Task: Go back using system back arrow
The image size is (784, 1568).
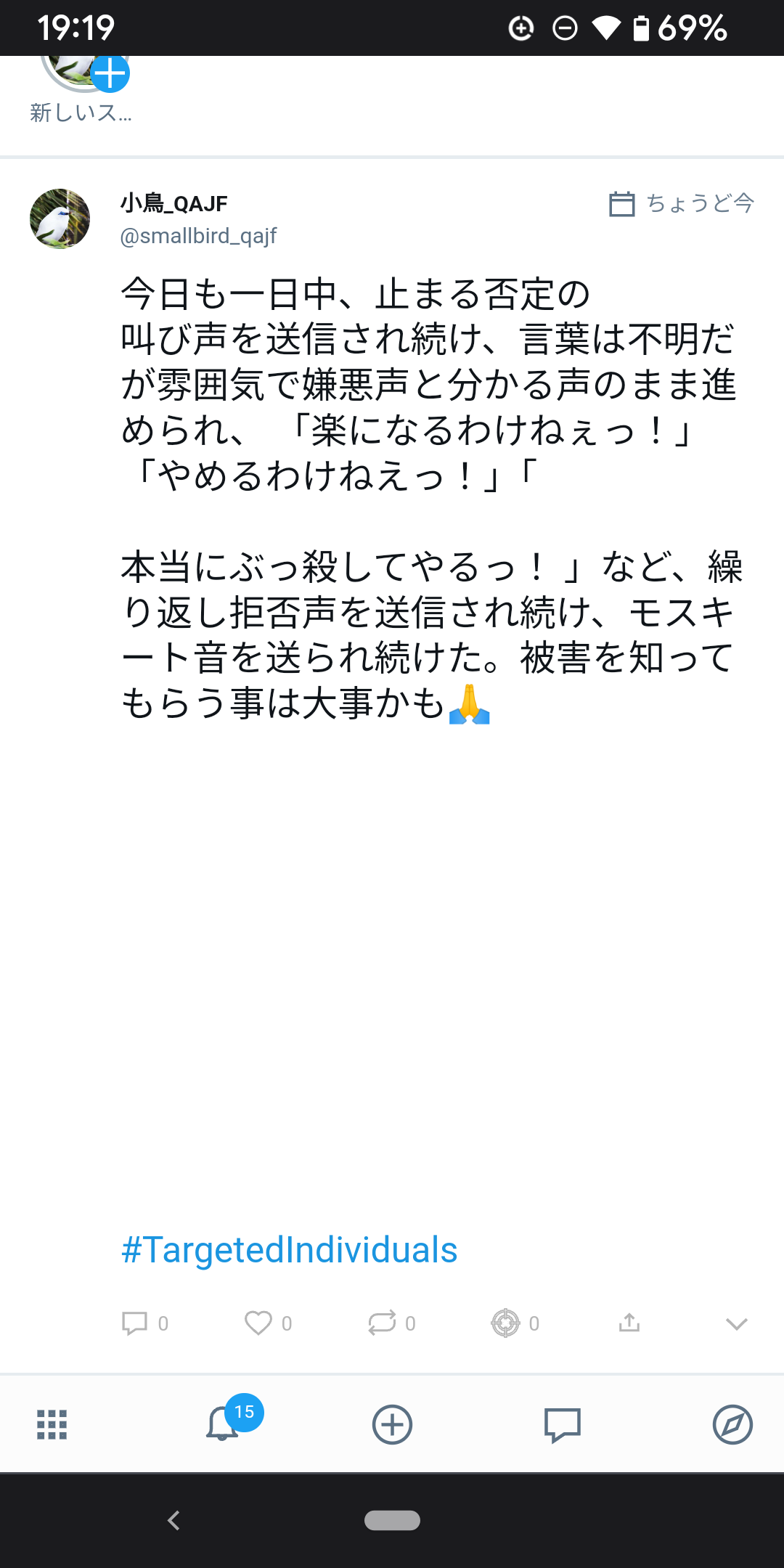Action: click(x=173, y=1520)
